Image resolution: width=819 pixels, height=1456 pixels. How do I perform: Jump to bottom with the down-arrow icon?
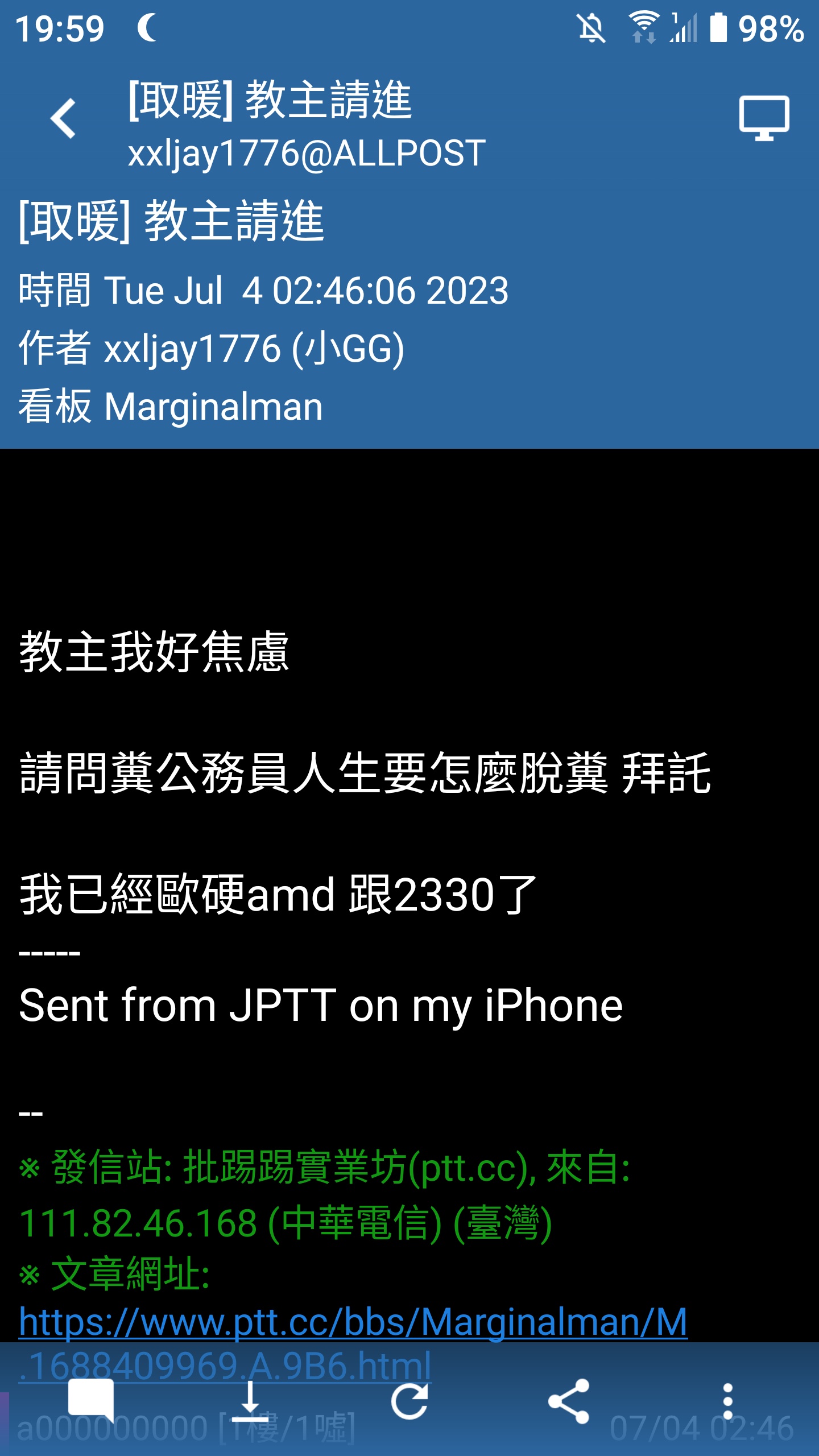[x=250, y=1401]
